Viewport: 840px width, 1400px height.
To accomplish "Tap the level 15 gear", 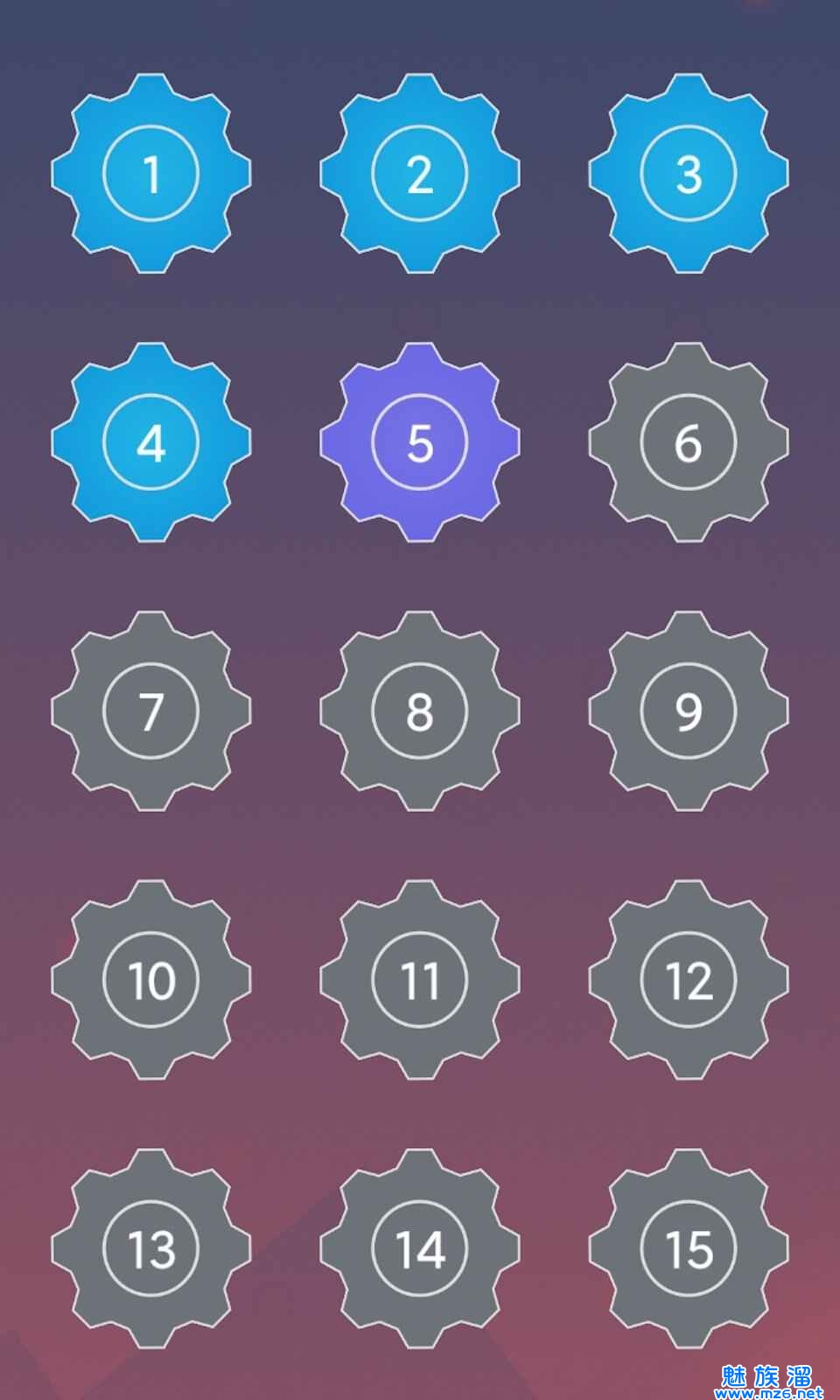I will (x=689, y=1248).
